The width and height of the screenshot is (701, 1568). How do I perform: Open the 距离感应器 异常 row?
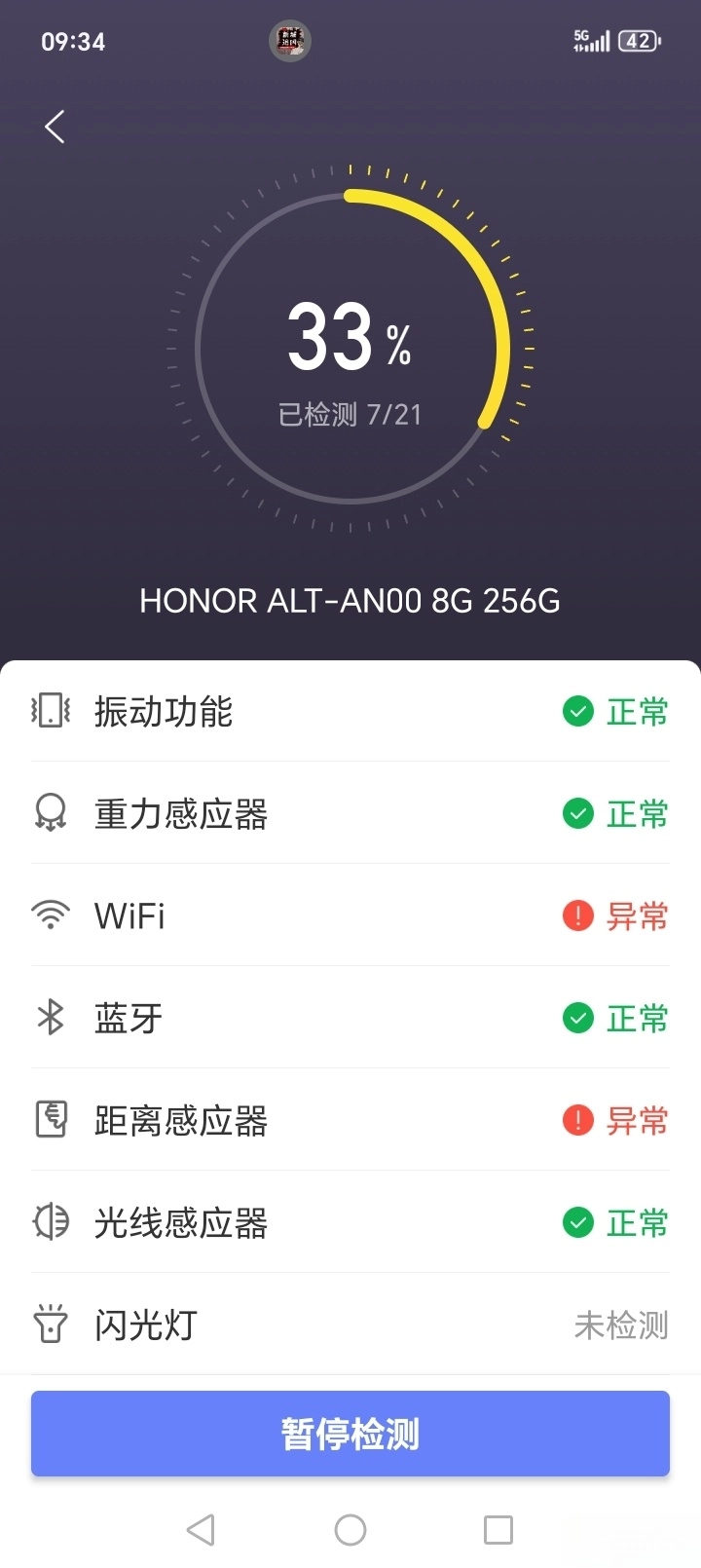(x=350, y=1121)
